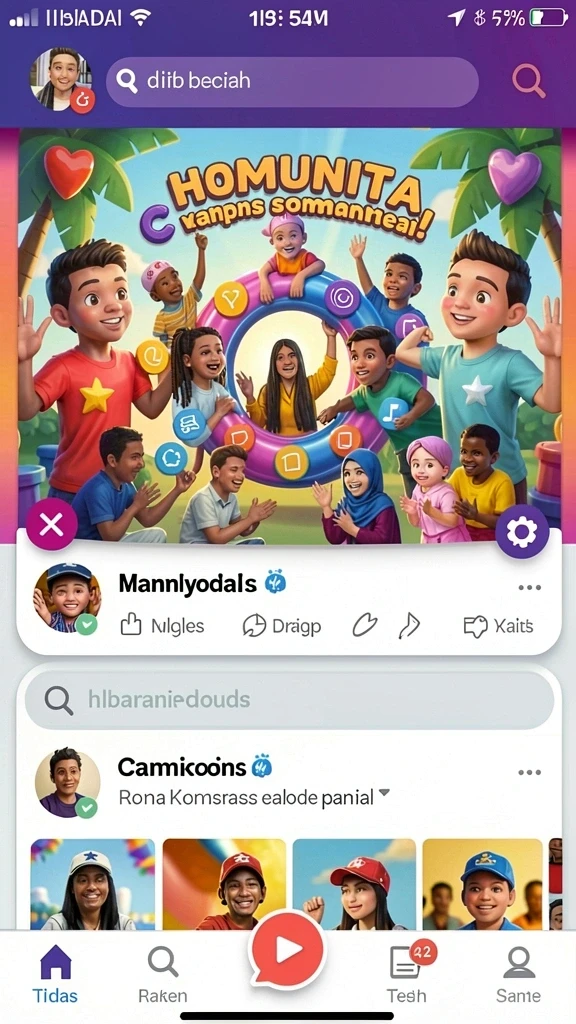
Task: Open the first photo with white cap
Action: pos(93,884)
